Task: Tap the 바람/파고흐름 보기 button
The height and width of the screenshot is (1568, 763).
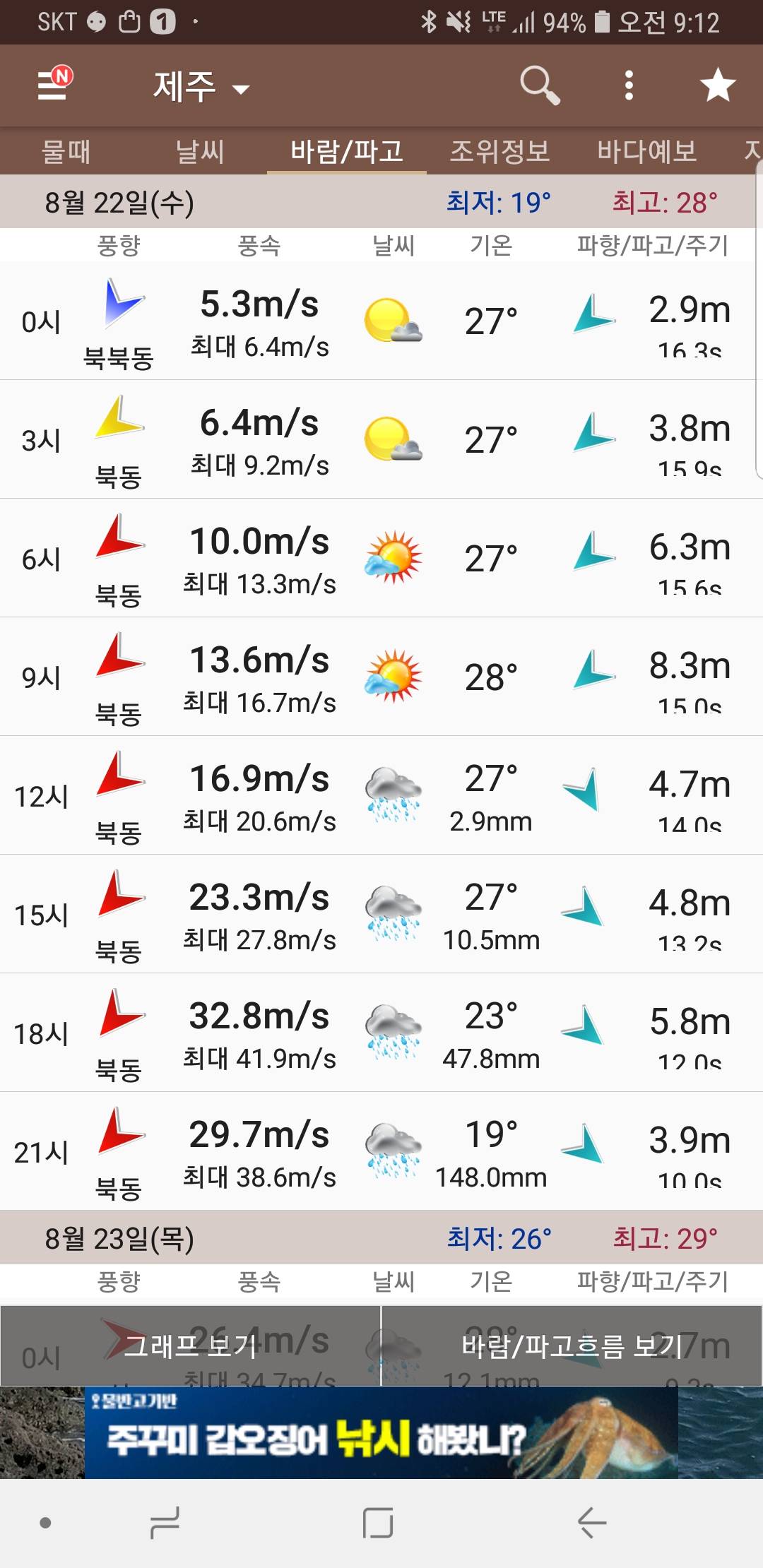Action: tap(572, 1346)
